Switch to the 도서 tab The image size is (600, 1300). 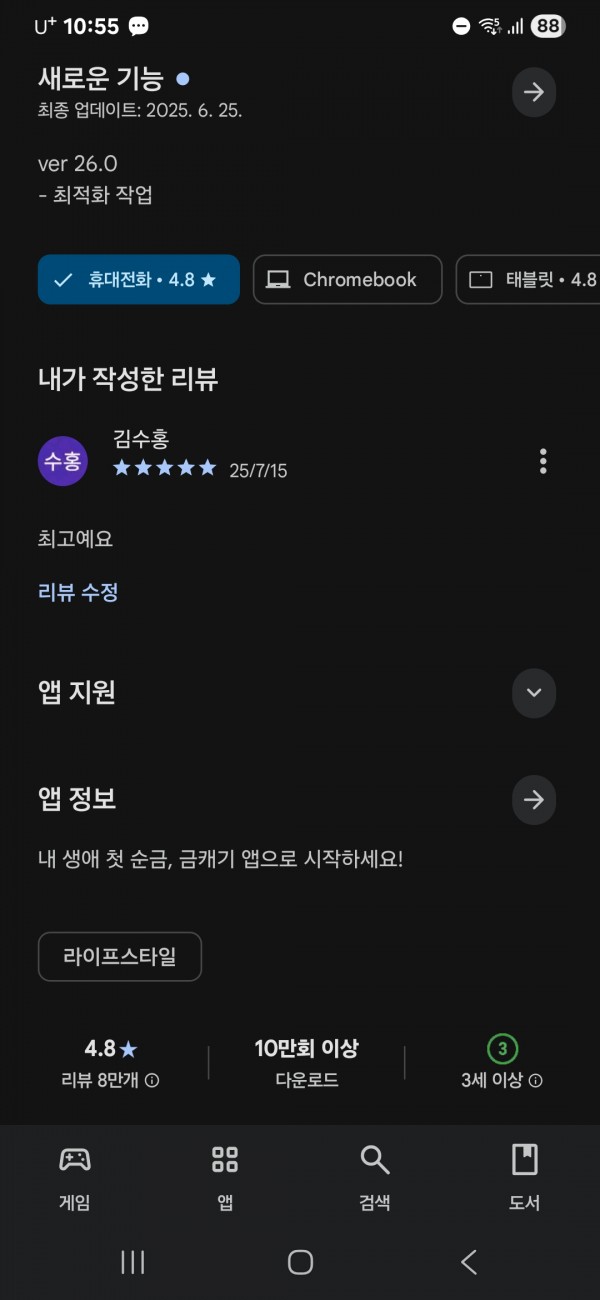coord(525,1178)
